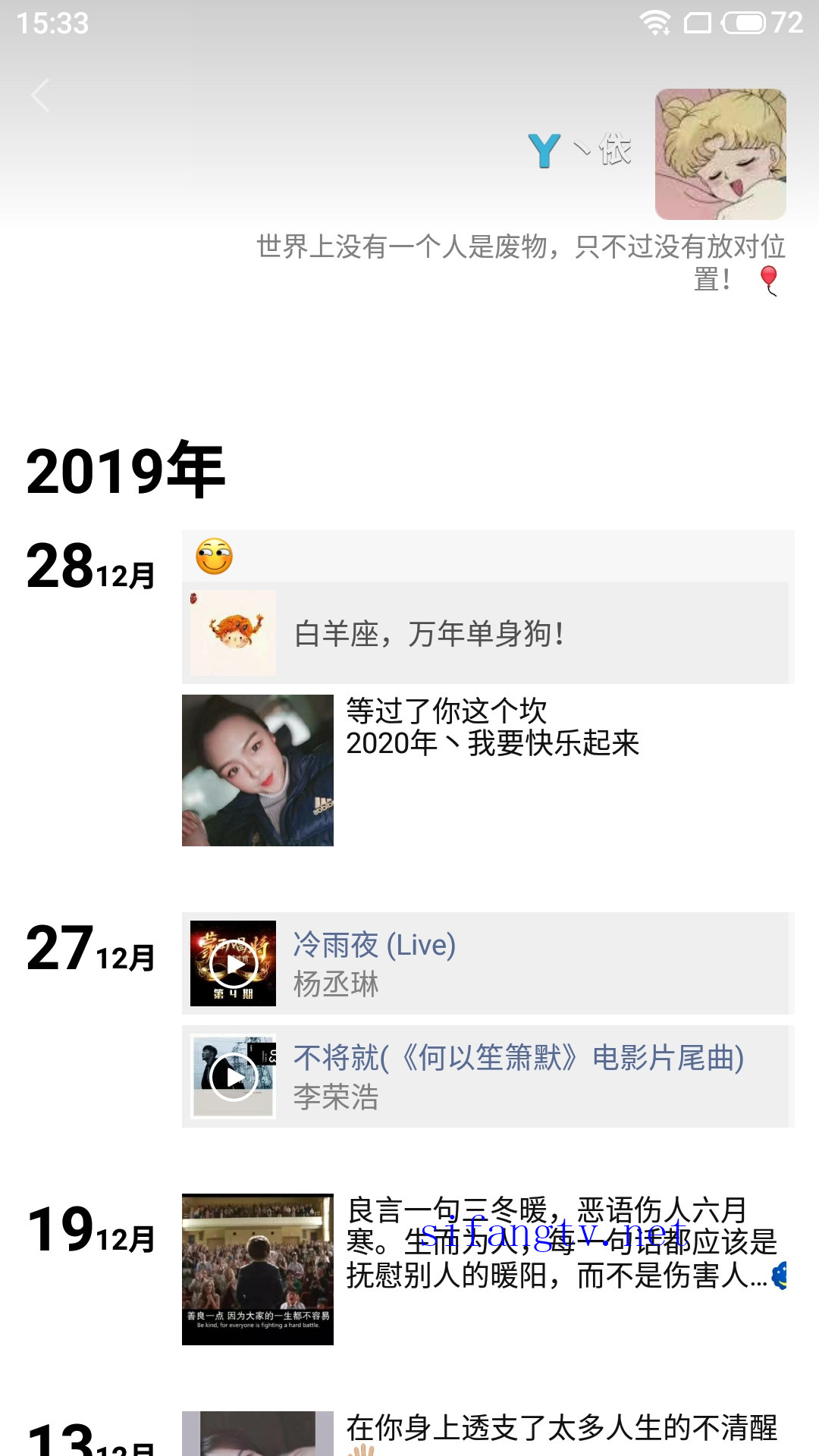Open the Sailor Moon profile avatar

tap(720, 154)
